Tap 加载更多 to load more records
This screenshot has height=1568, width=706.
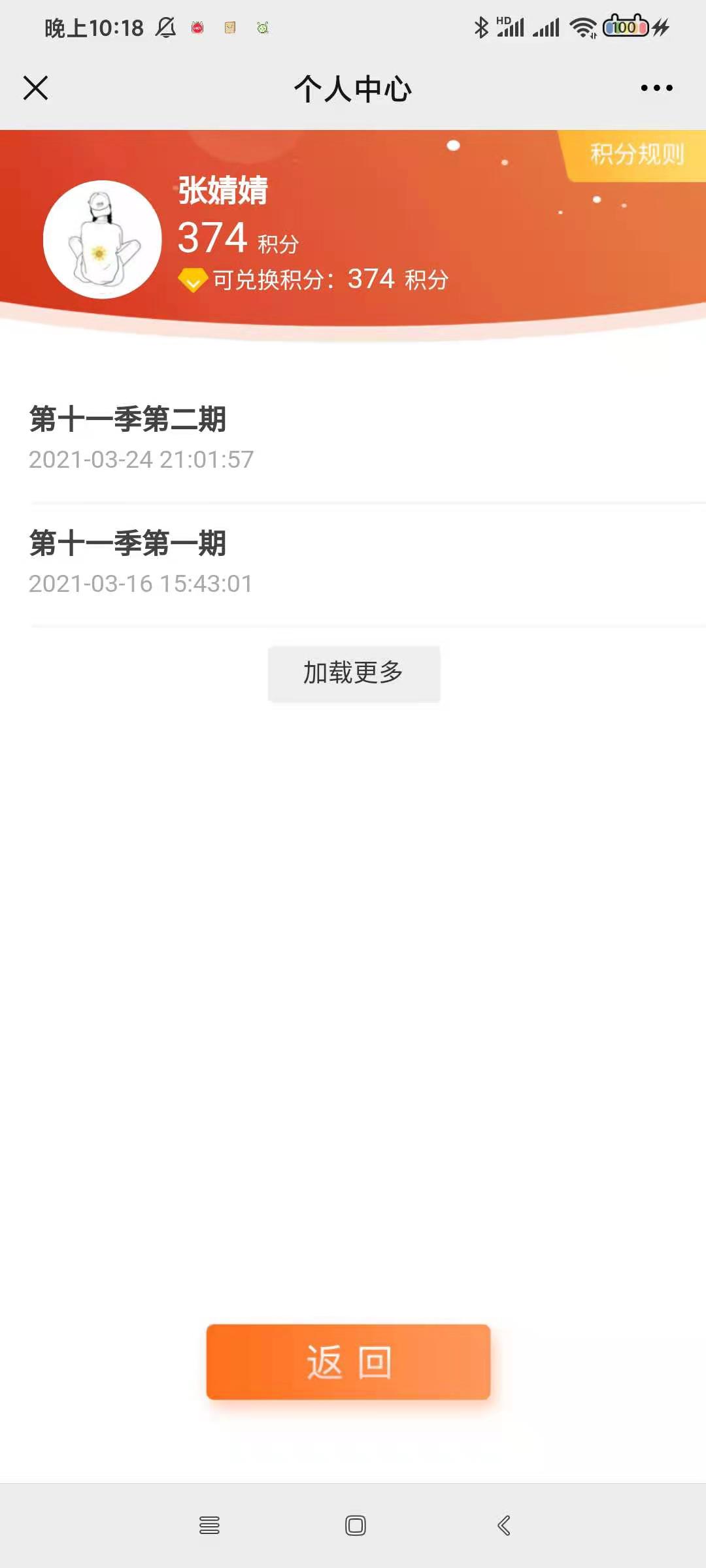tap(354, 674)
